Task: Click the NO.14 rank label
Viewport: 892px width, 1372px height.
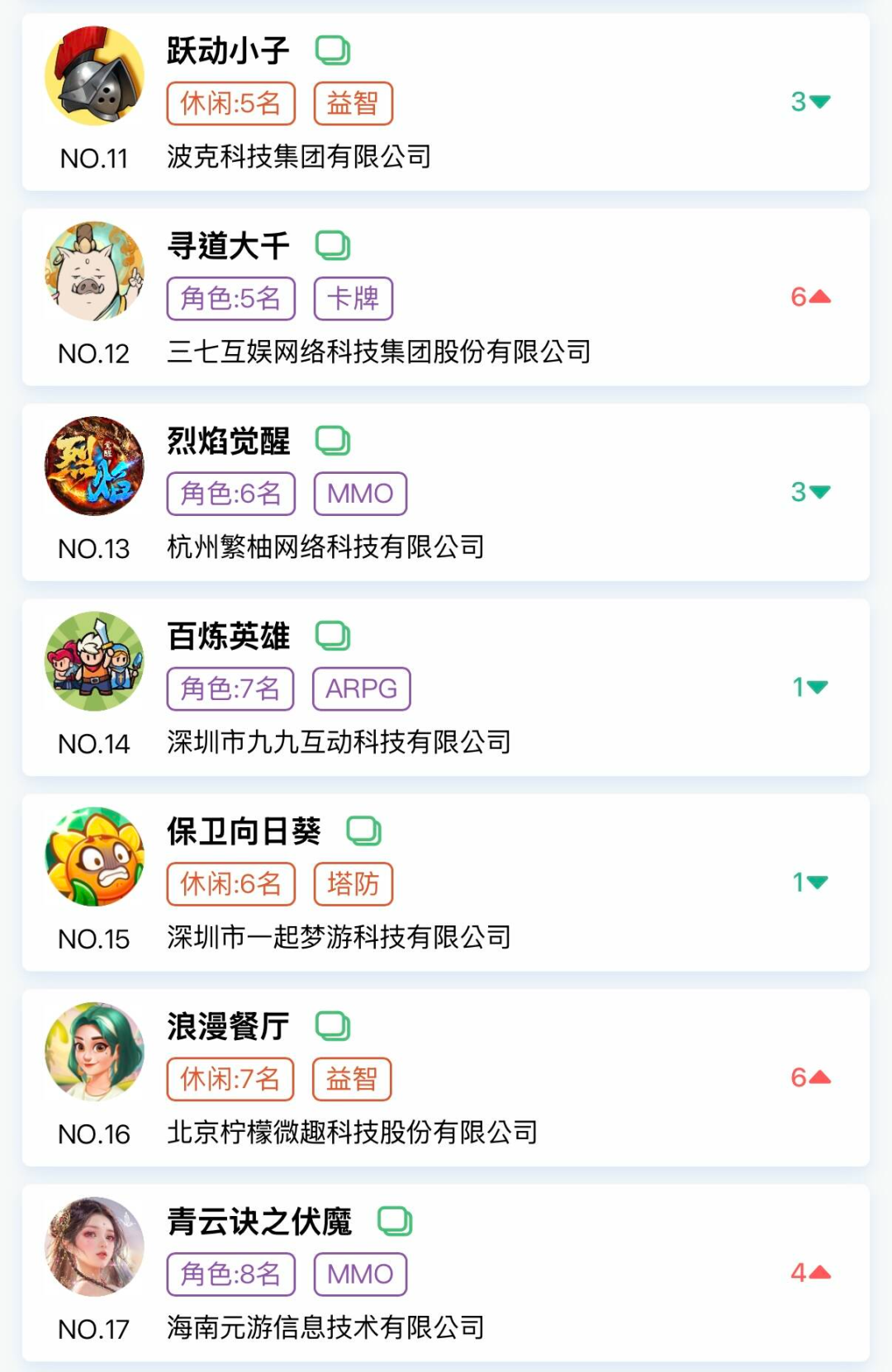Action: (x=93, y=743)
